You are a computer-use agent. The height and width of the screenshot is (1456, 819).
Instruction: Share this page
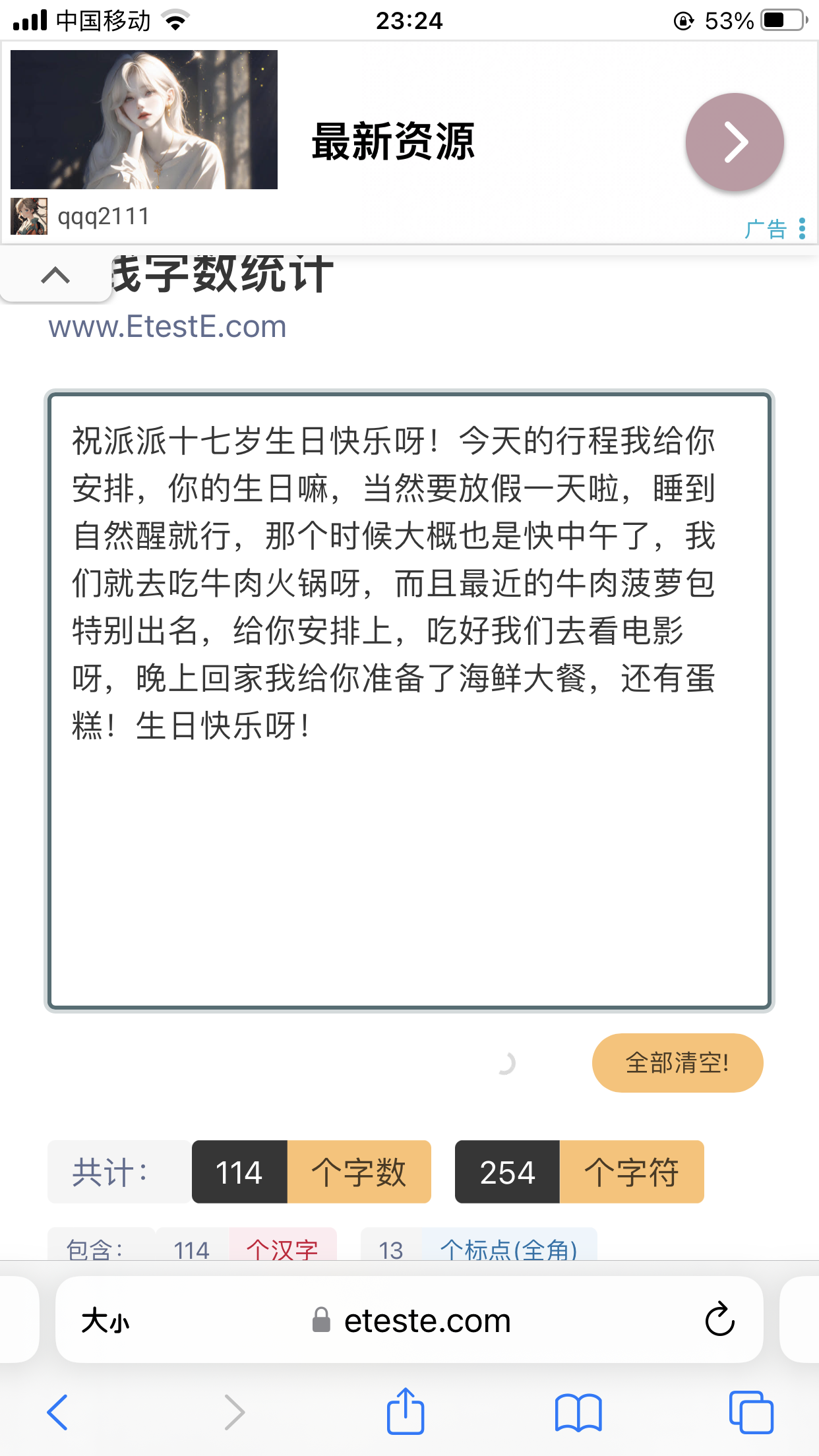pyautogui.click(x=405, y=1411)
